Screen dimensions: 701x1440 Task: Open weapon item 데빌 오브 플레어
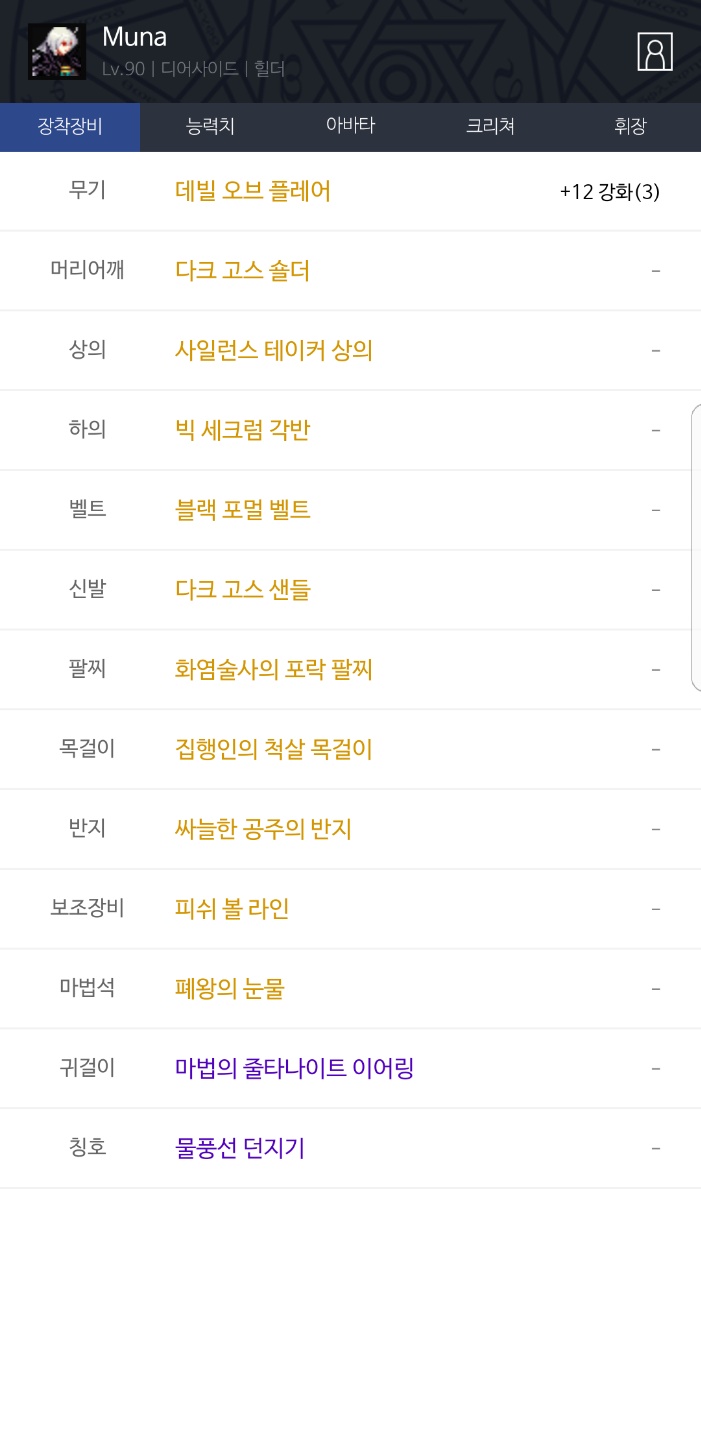253,191
